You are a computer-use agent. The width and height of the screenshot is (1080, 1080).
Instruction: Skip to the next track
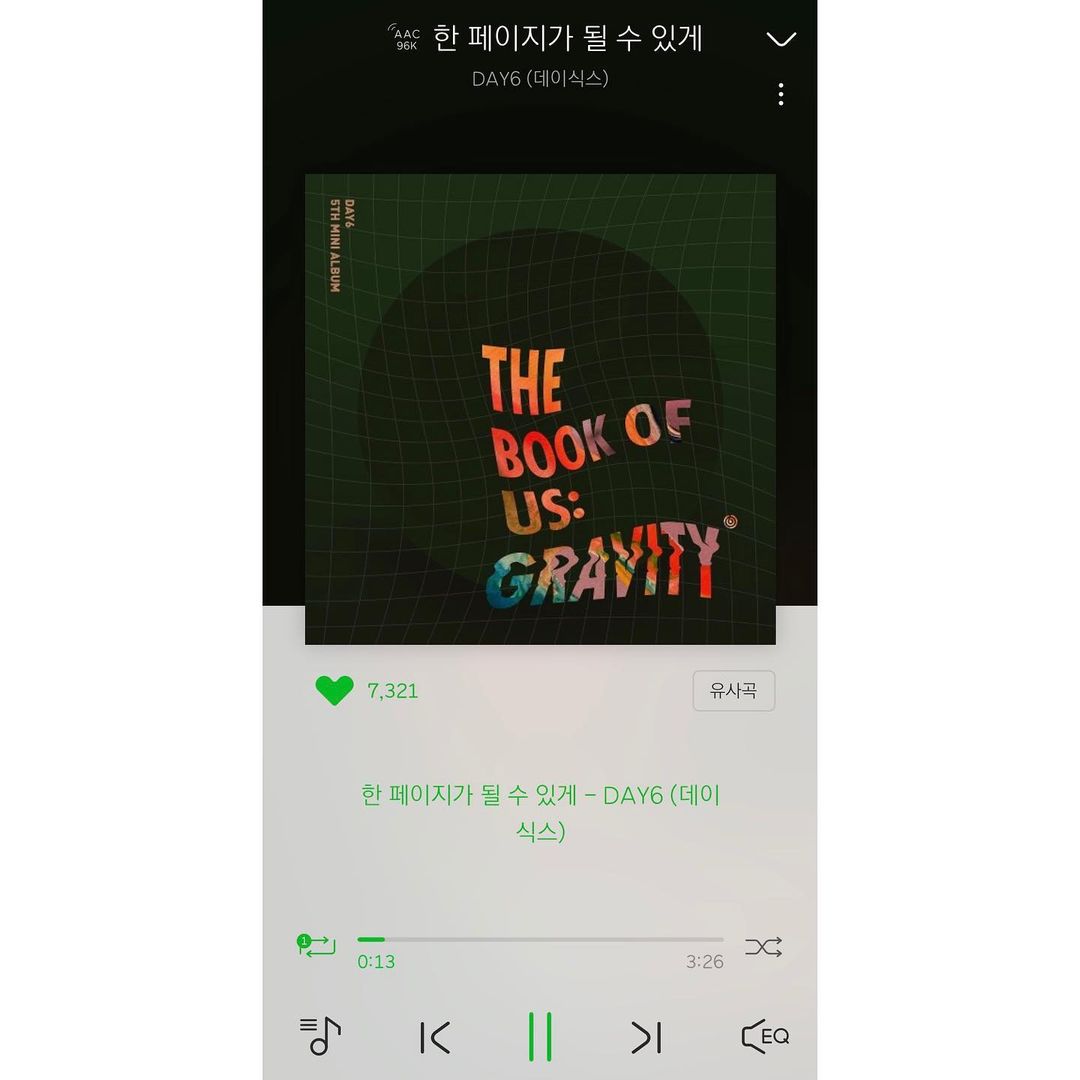tap(646, 1037)
